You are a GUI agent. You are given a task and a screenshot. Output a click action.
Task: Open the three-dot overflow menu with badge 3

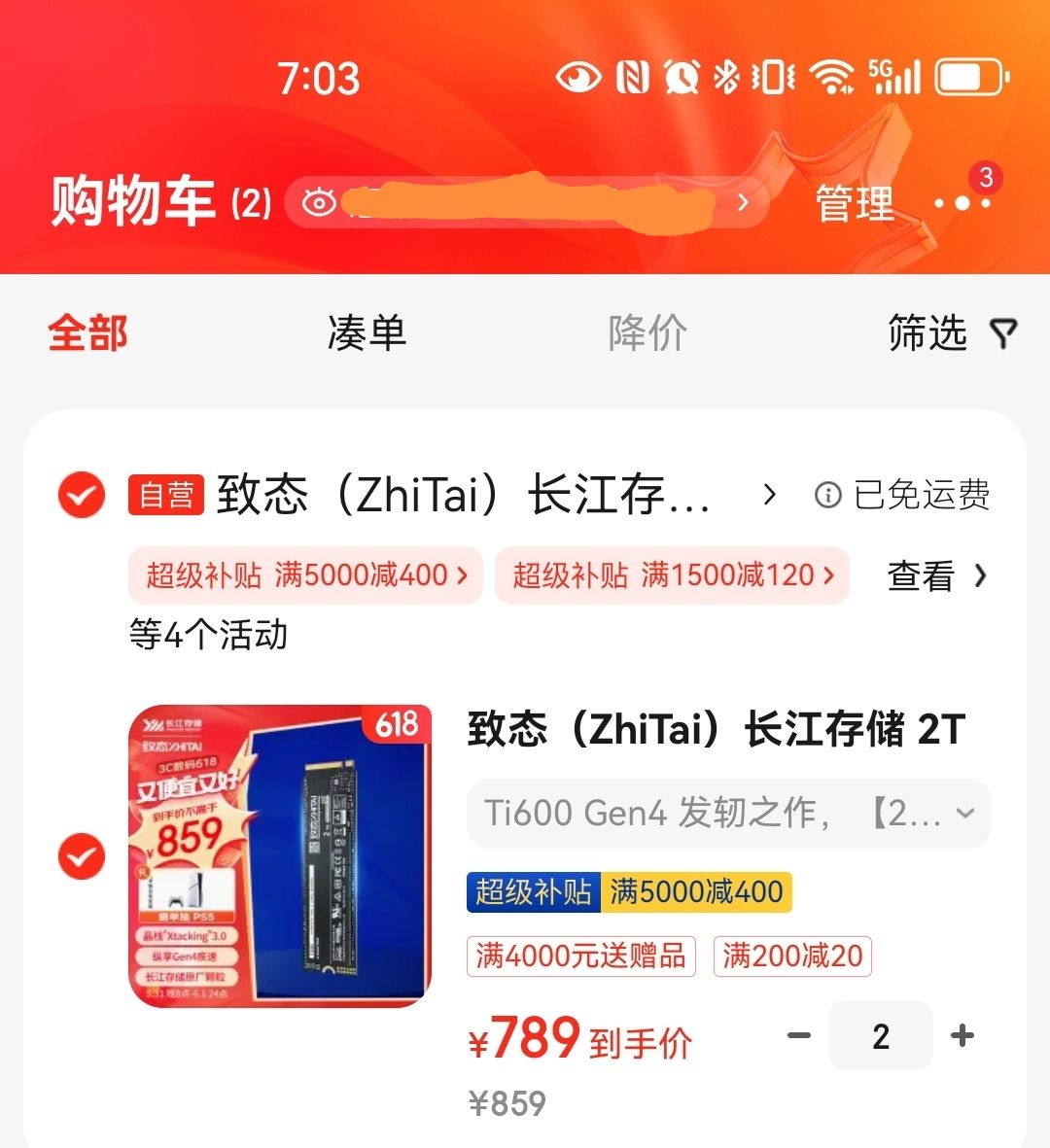[x=961, y=204]
